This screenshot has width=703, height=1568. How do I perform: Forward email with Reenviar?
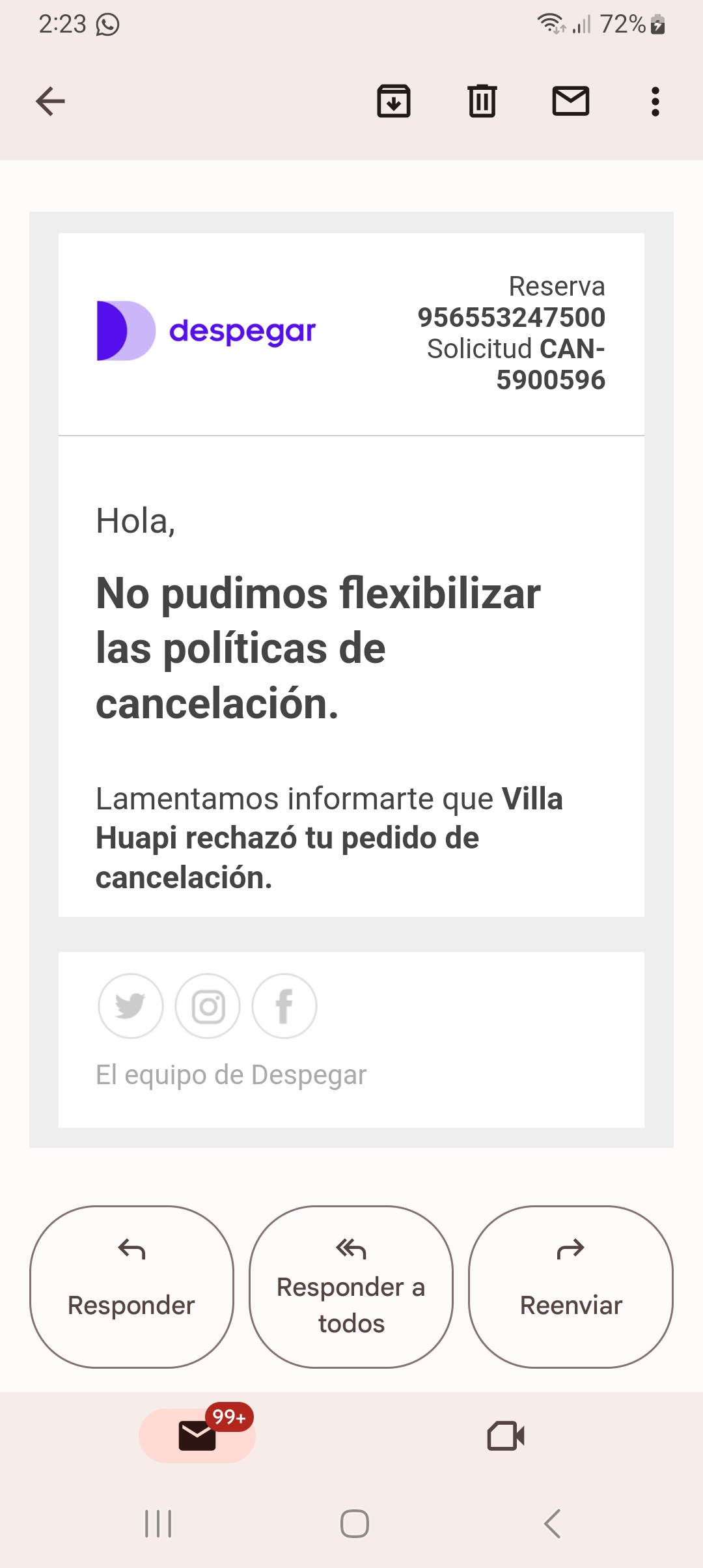[571, 1287]
